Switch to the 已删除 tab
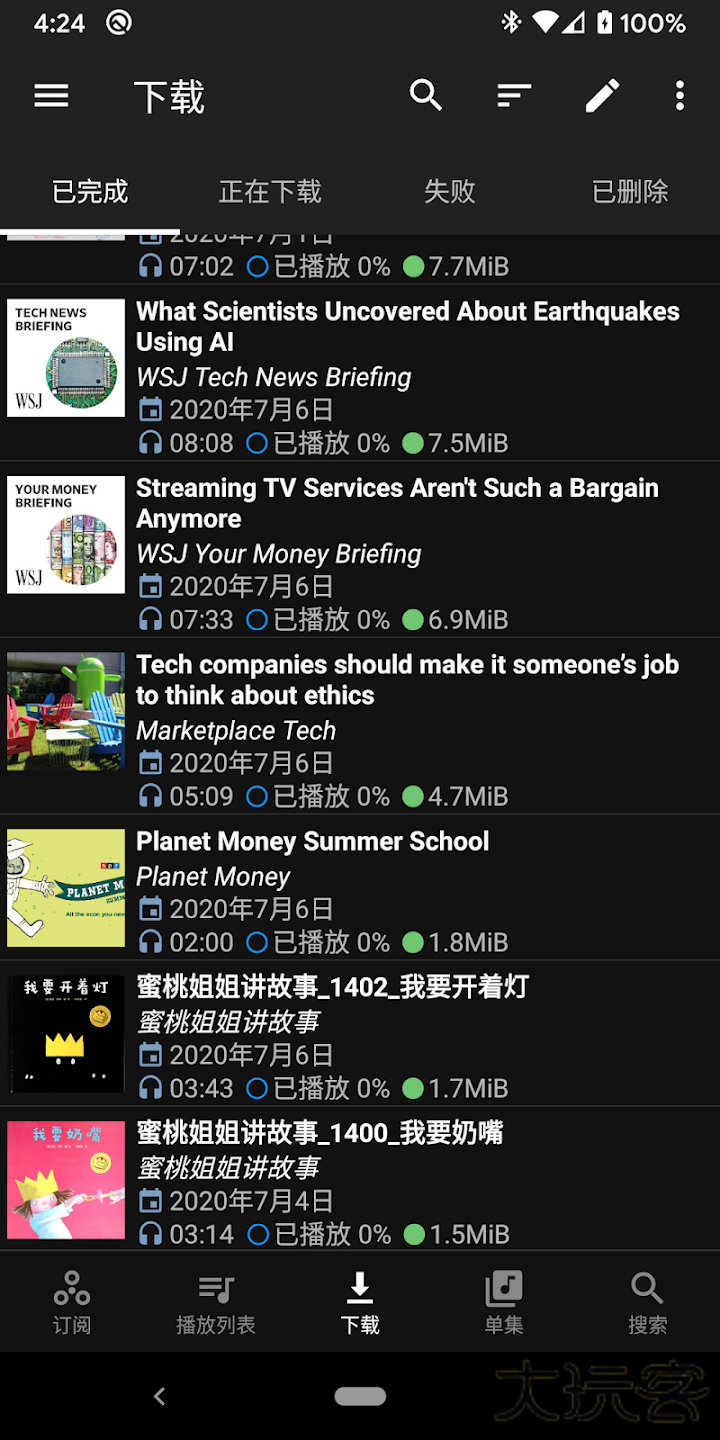The width and height of the screenshot is (720, 1440). 630,192
